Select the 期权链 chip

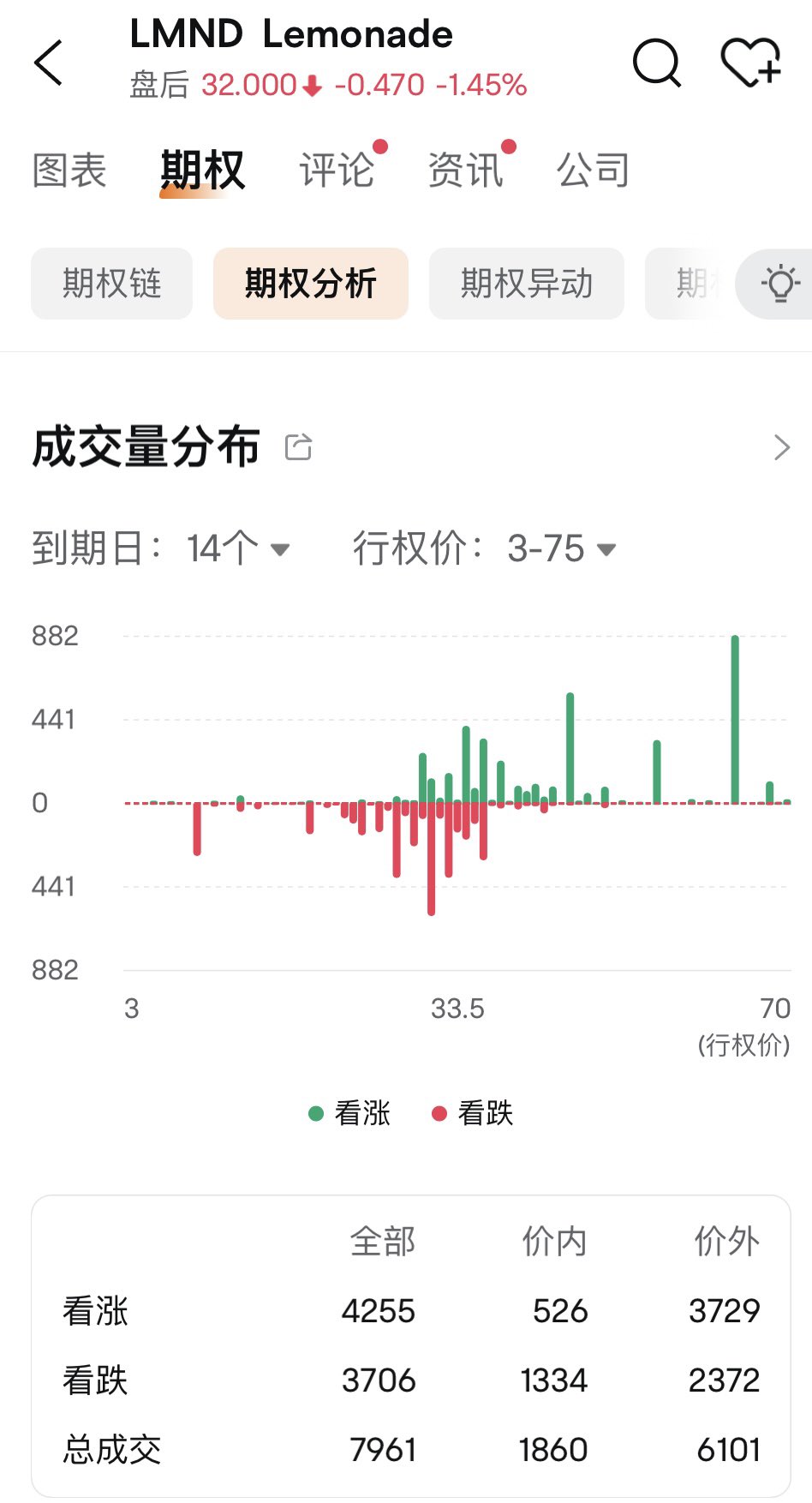click(x=112, y=284)
